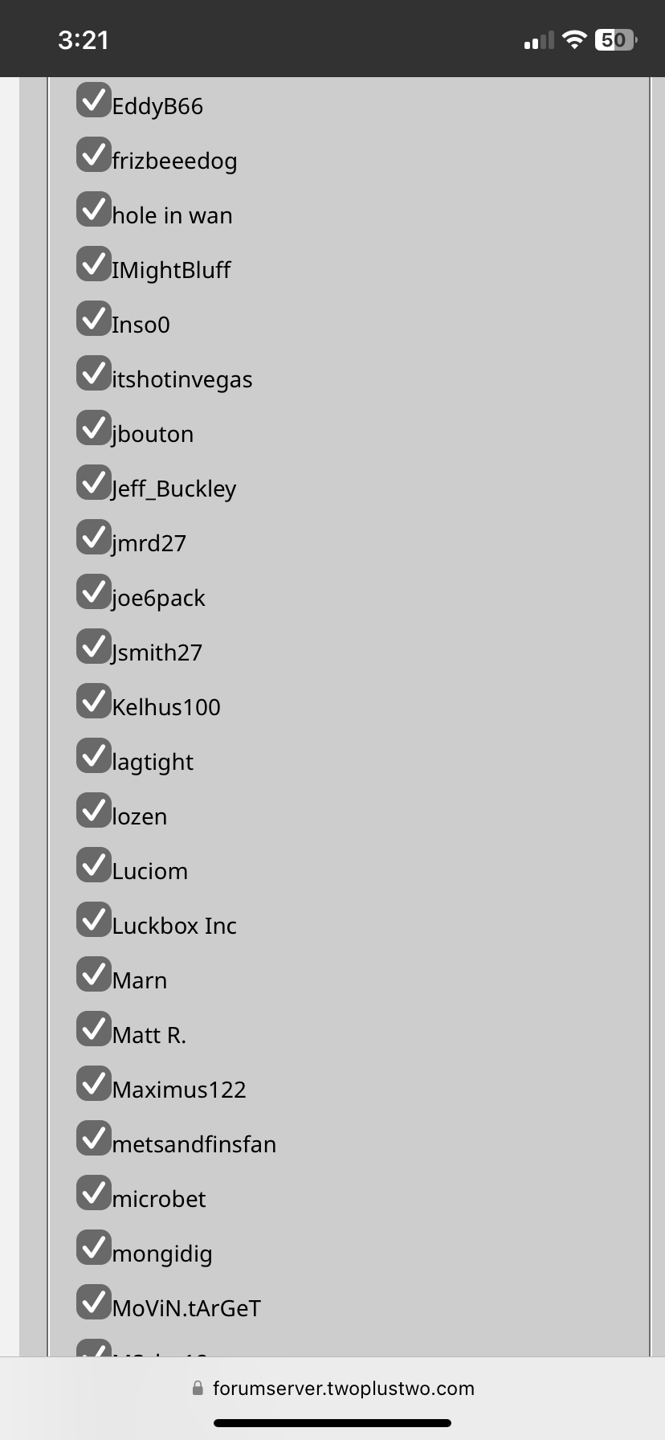The height and width of the screenshot is (1440, 665).
Task: Uncheck the EddyB66 checkbox
Action: click(93, 100)
